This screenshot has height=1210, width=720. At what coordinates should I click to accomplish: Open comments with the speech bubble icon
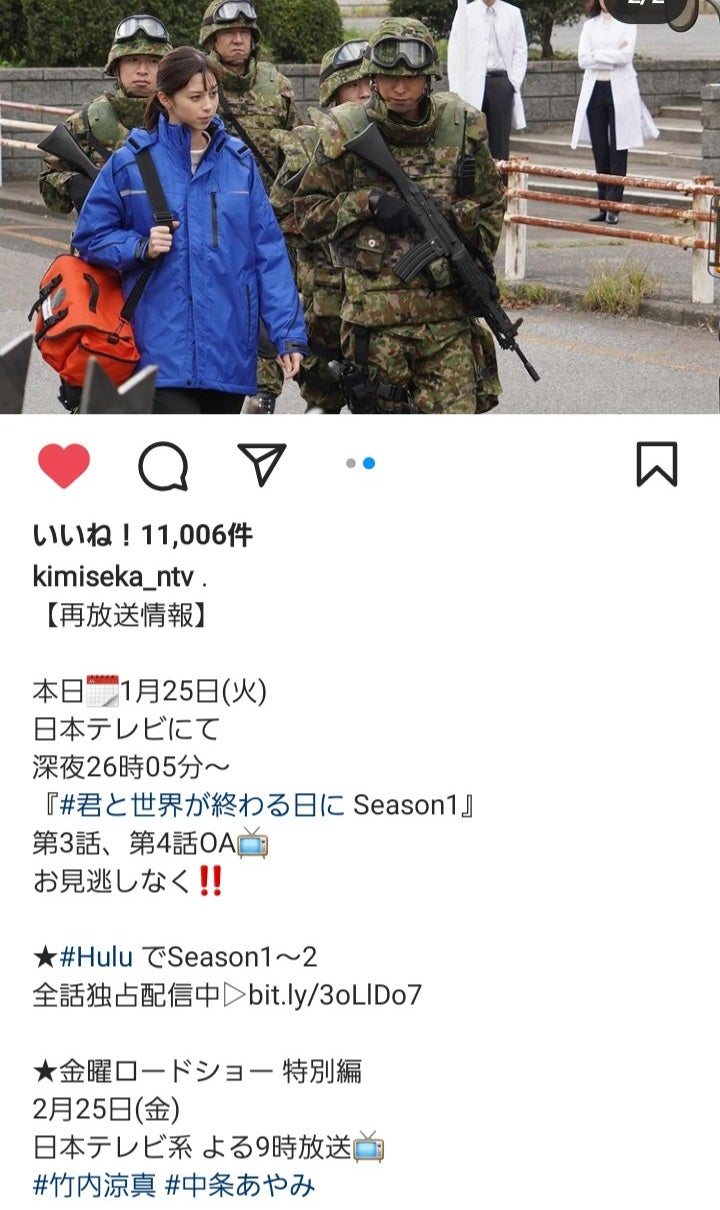163,465
